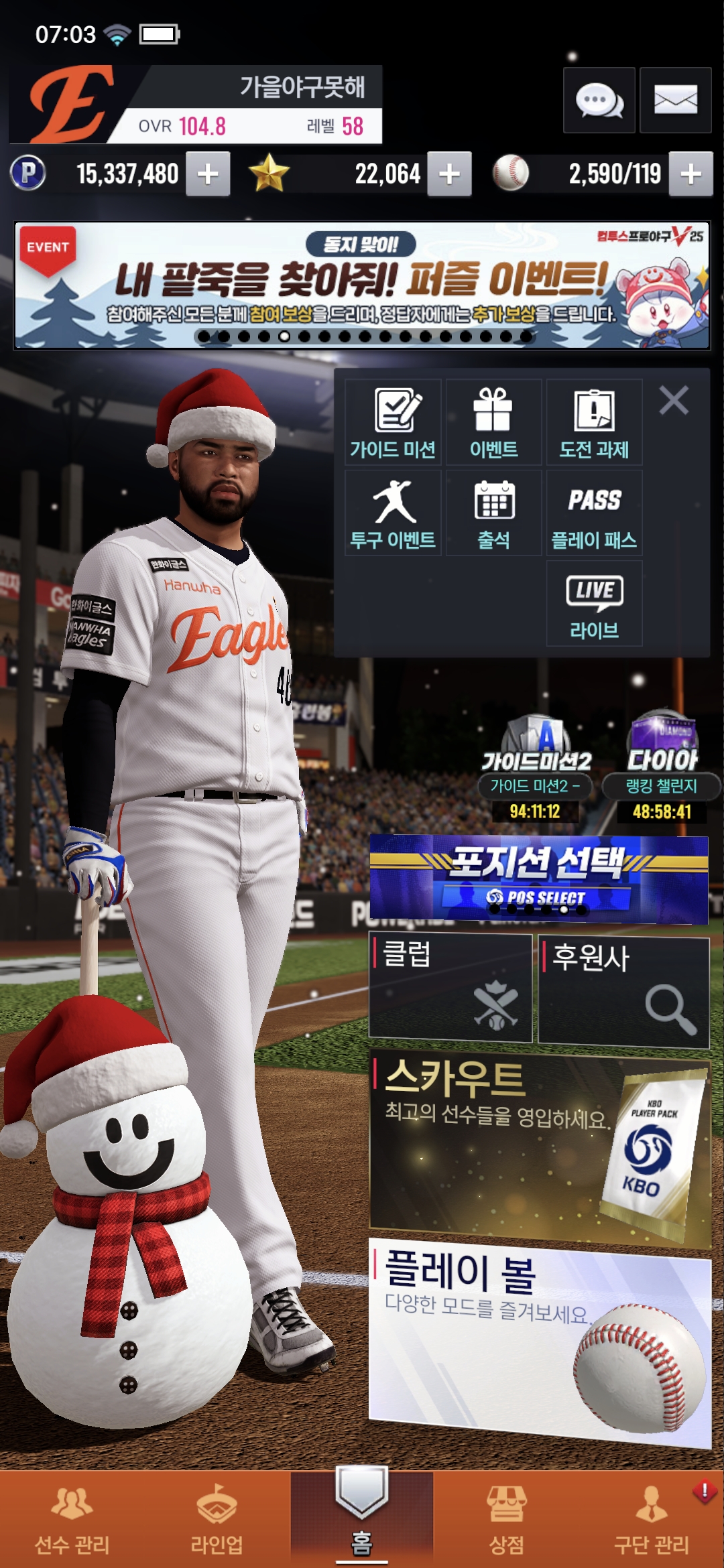724x1568 pixels.
Task: Open 가이드 미션 in the popup menu
Action: [393, 423]
